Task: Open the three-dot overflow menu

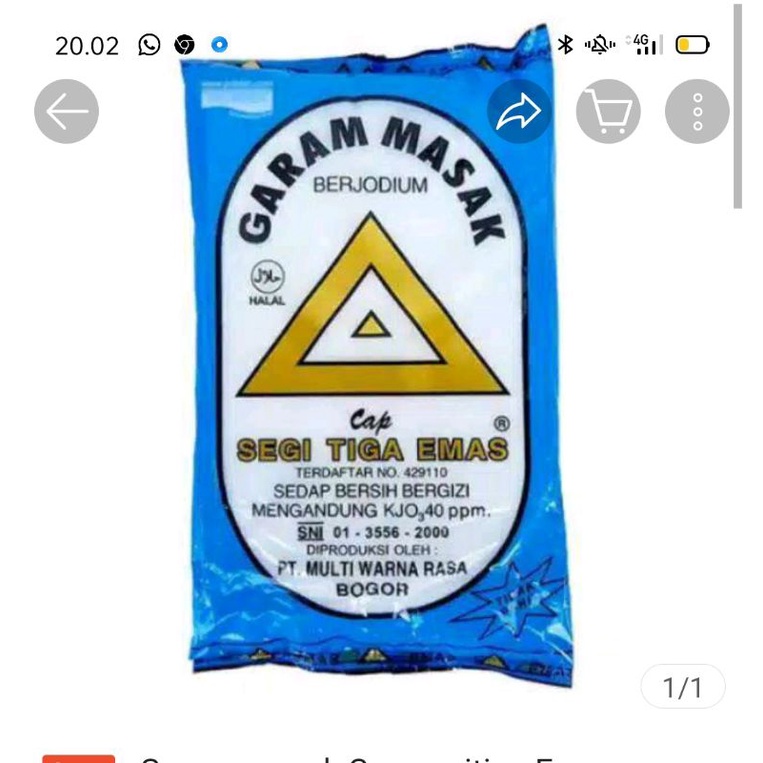Action: pos(697,112)
